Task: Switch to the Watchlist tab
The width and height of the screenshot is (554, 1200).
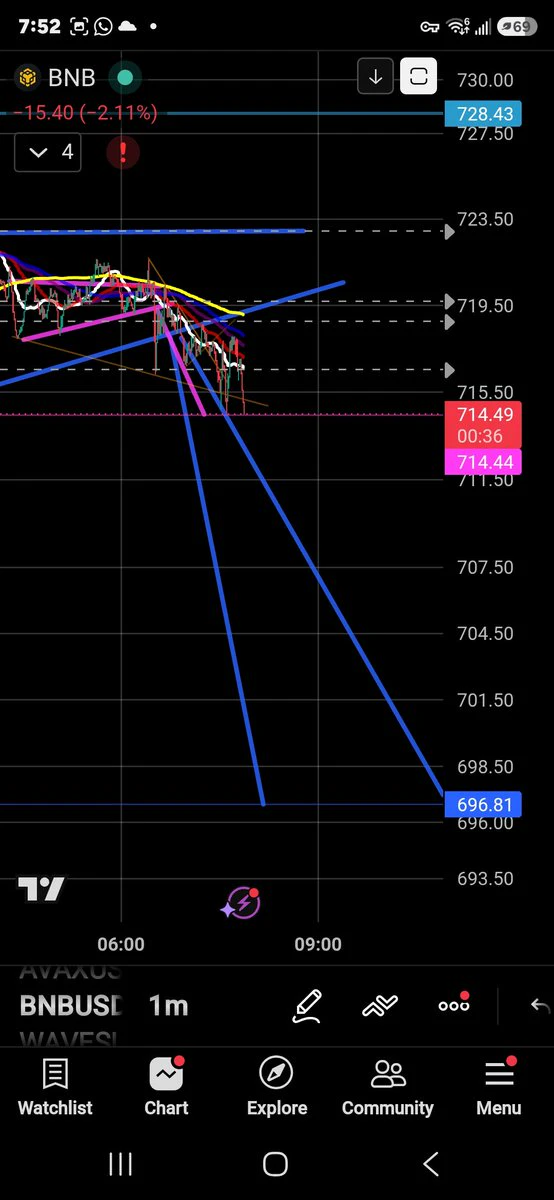Action: pyautogui.click(x=55, y=1087)
